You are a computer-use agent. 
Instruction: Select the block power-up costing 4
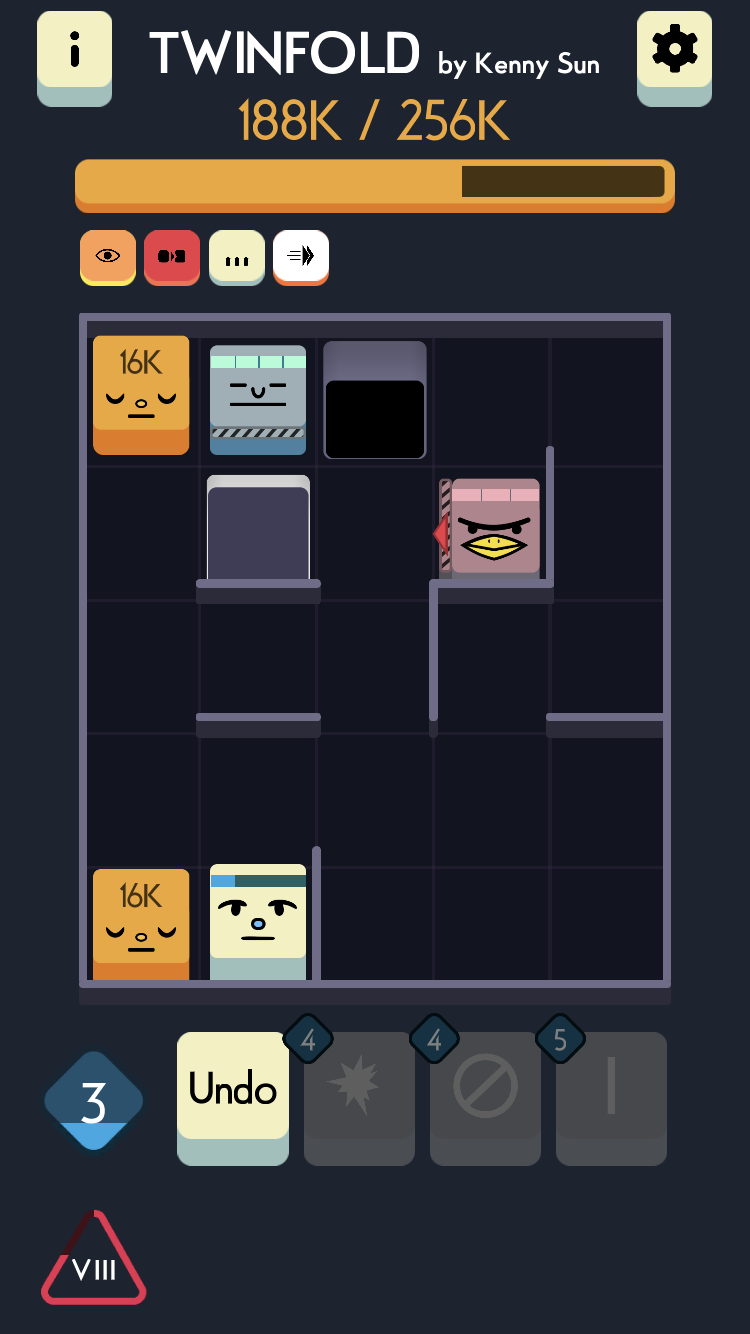(485, 1098)
